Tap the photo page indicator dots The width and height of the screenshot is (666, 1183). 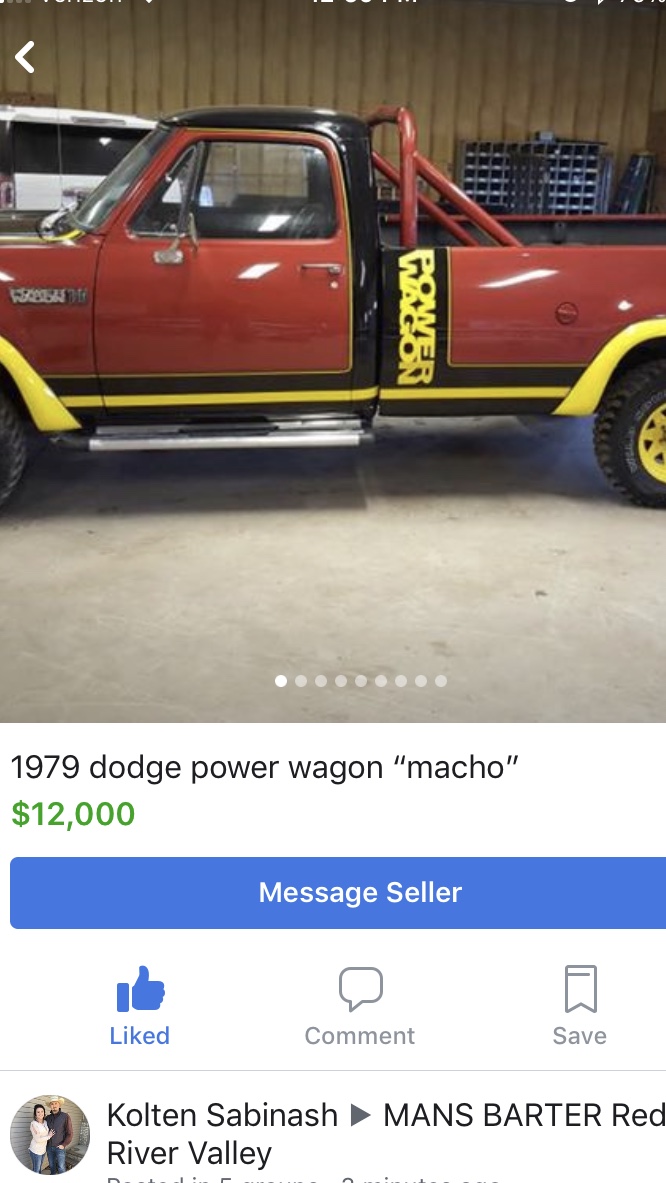[x=361, y=681]
